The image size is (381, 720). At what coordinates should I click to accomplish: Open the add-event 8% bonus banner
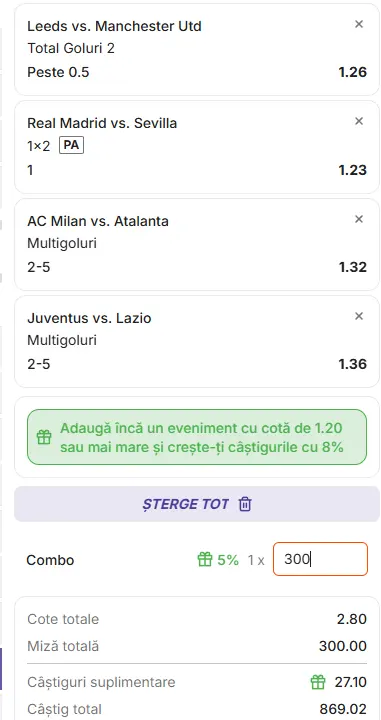coord(196,437)
